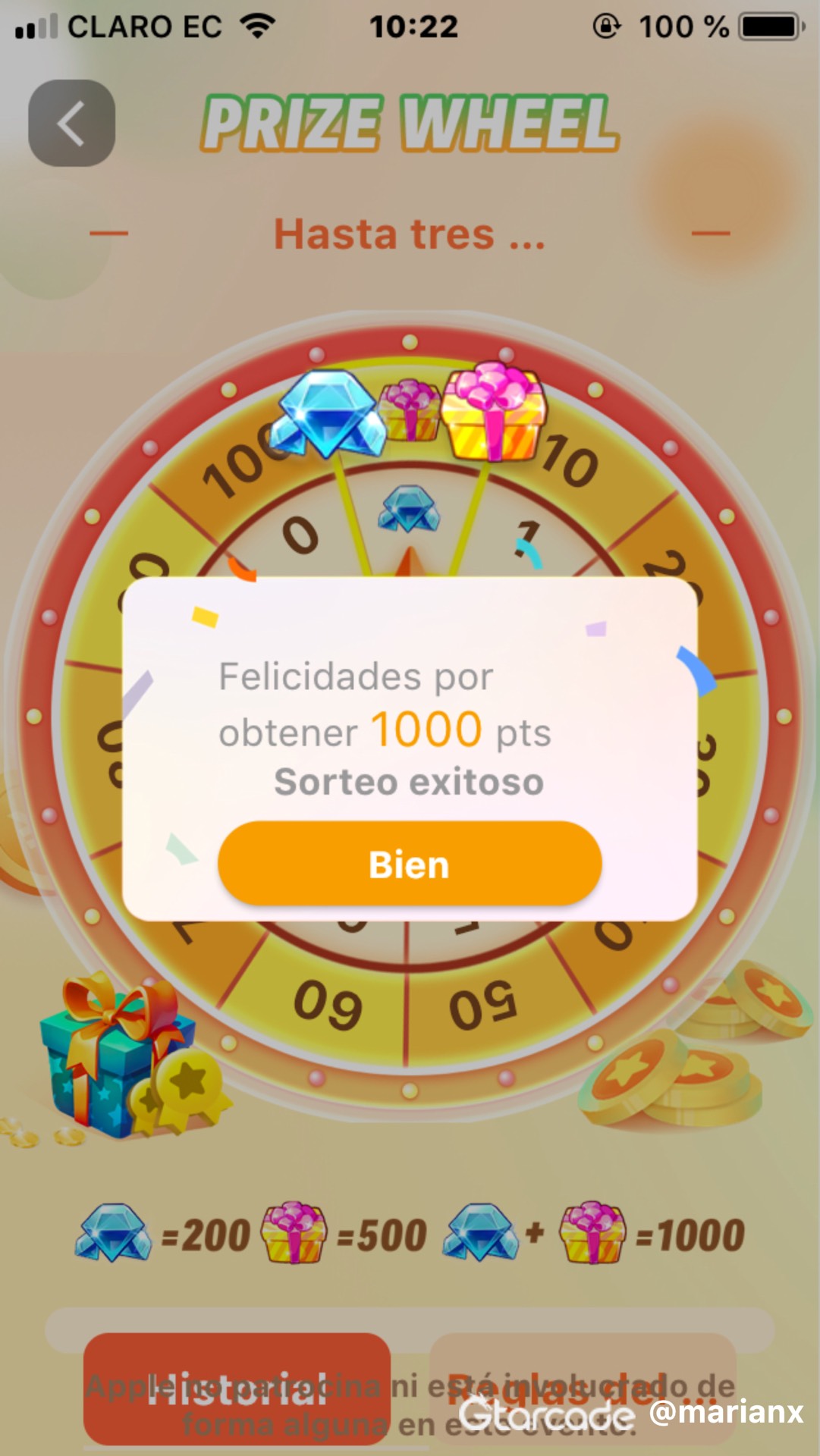Open the Historial button
The height and width of the screenshot is (1456, 820).
coord(237,1388)
